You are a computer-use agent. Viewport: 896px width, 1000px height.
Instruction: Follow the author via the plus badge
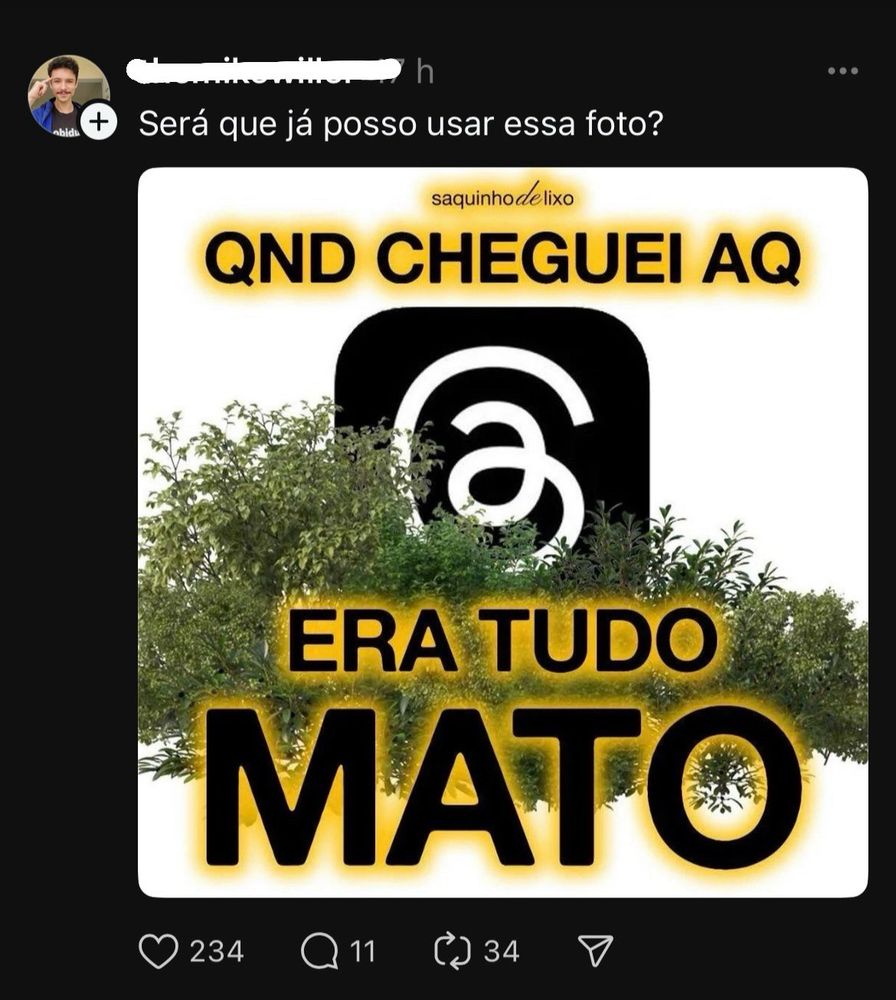click(98, 123)
